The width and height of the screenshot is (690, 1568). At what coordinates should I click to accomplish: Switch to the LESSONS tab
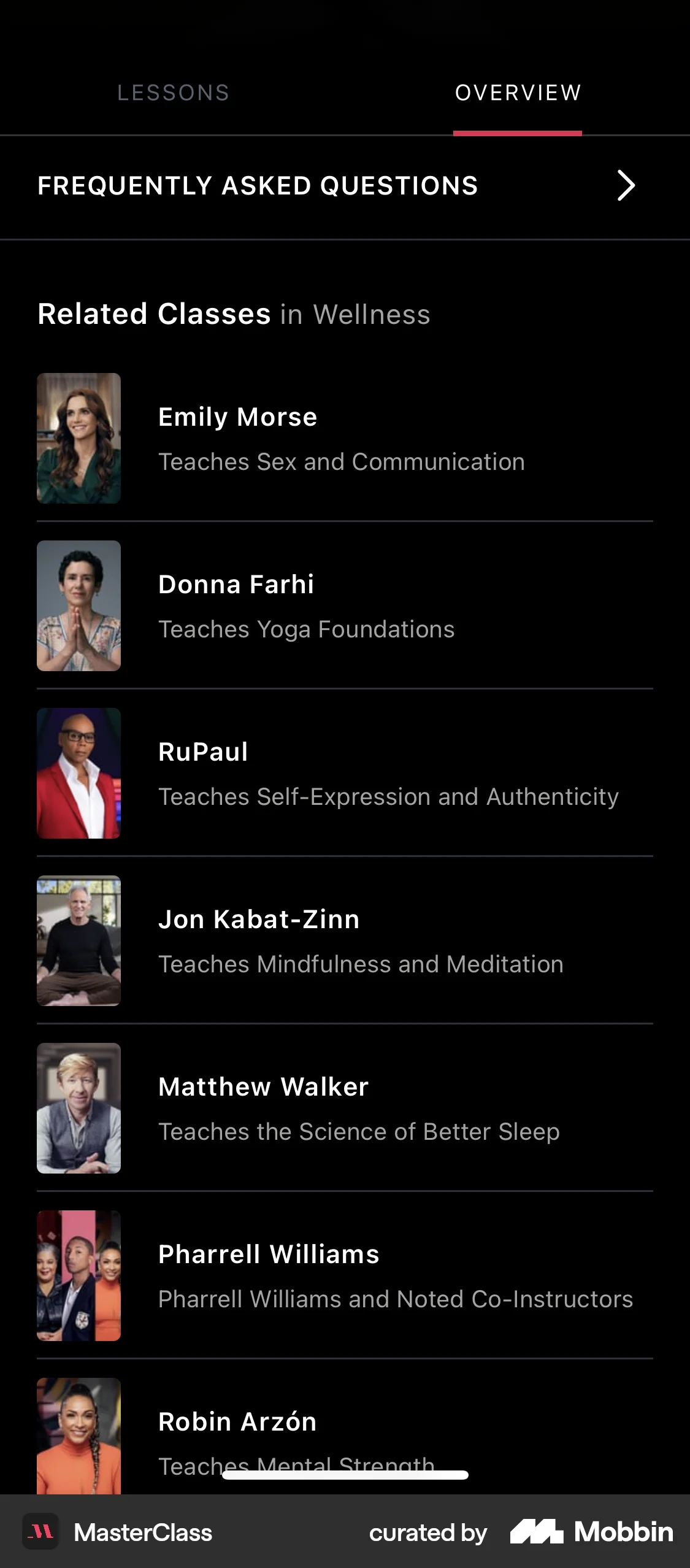174,93
